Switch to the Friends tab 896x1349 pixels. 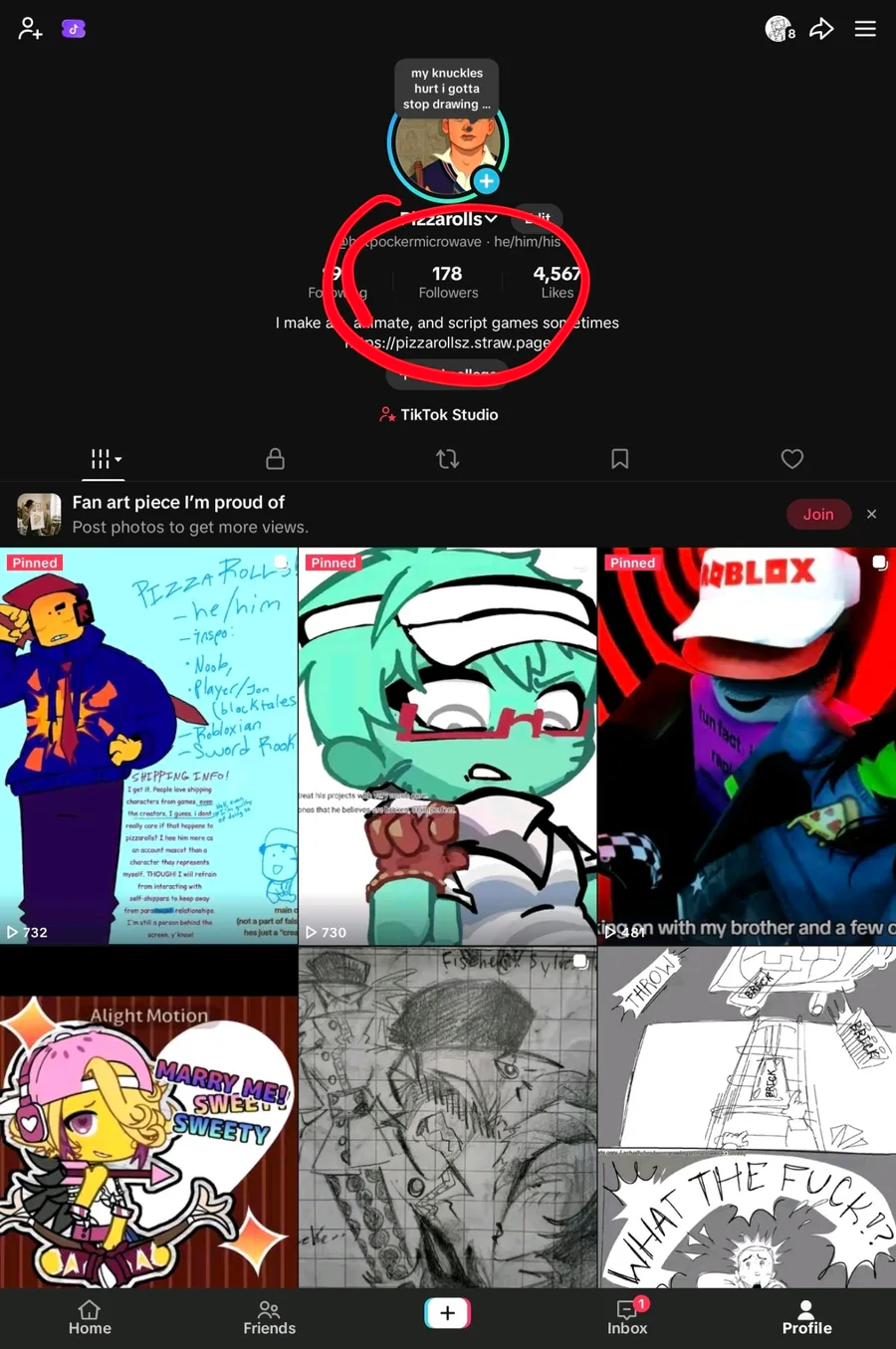[269, 1317]
